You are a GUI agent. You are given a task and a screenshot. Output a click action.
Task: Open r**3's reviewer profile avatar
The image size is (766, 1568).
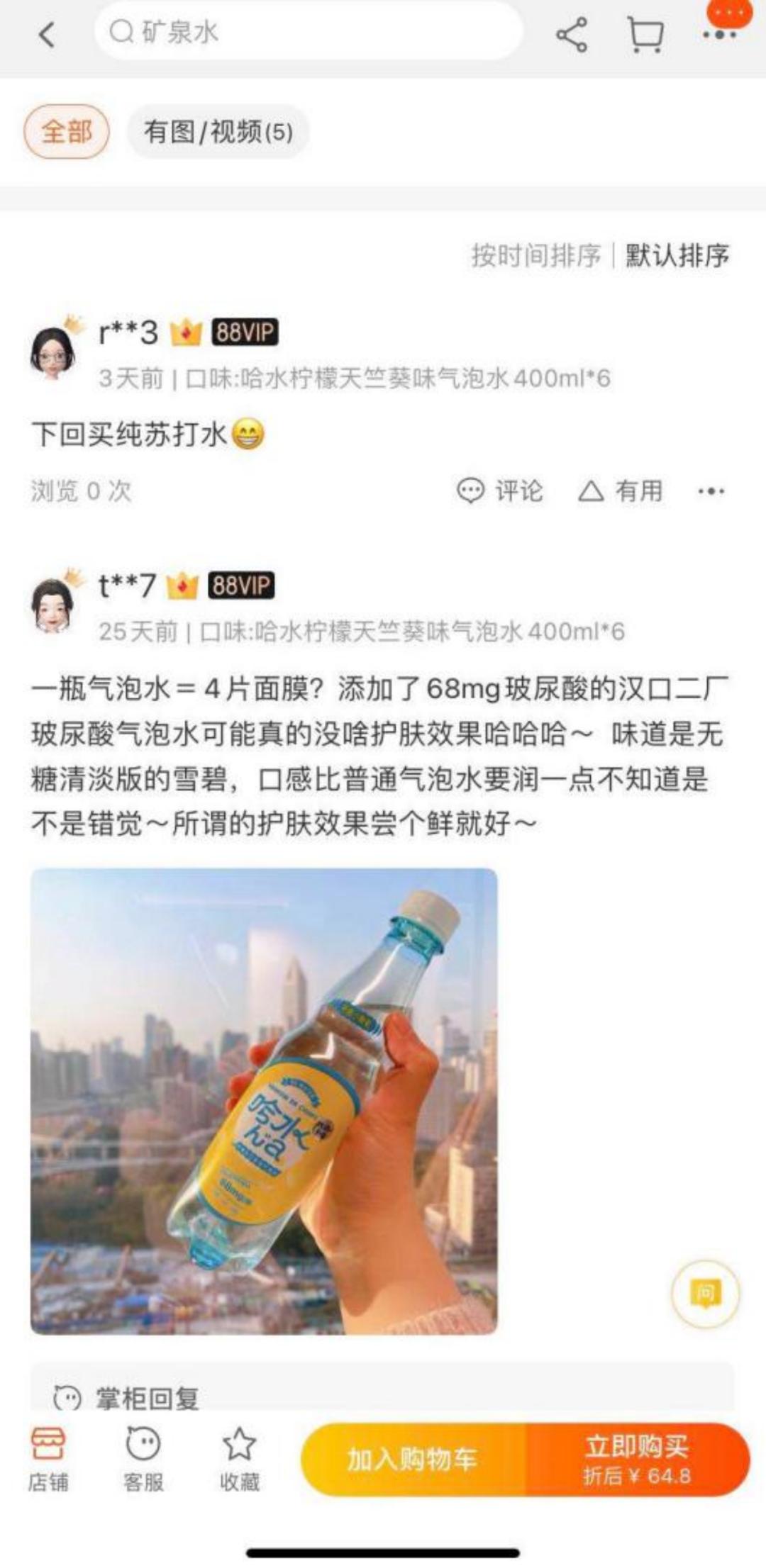click(53, 349)
